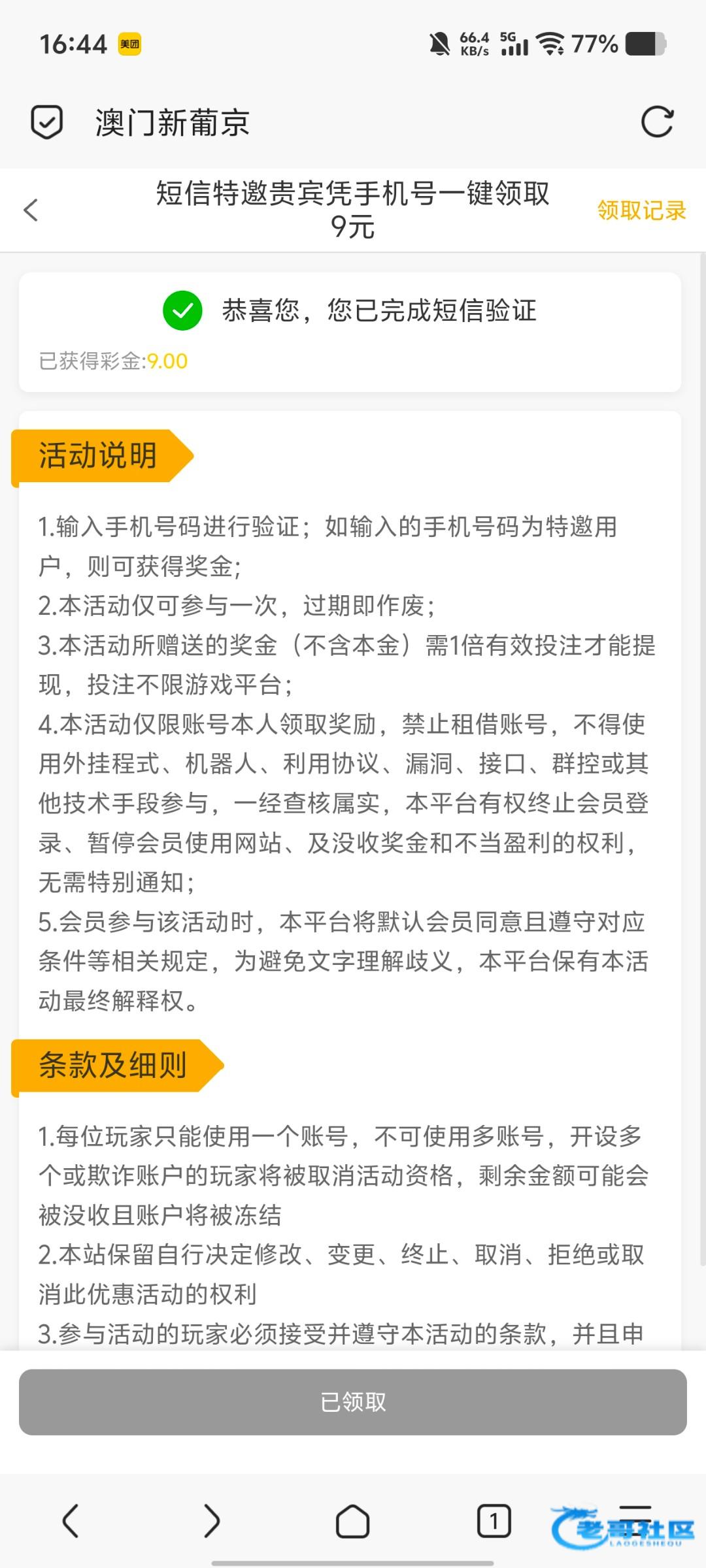Go back using the page header arrow
The width and height of the screenshot is (706, 1568).
point(31,210)
